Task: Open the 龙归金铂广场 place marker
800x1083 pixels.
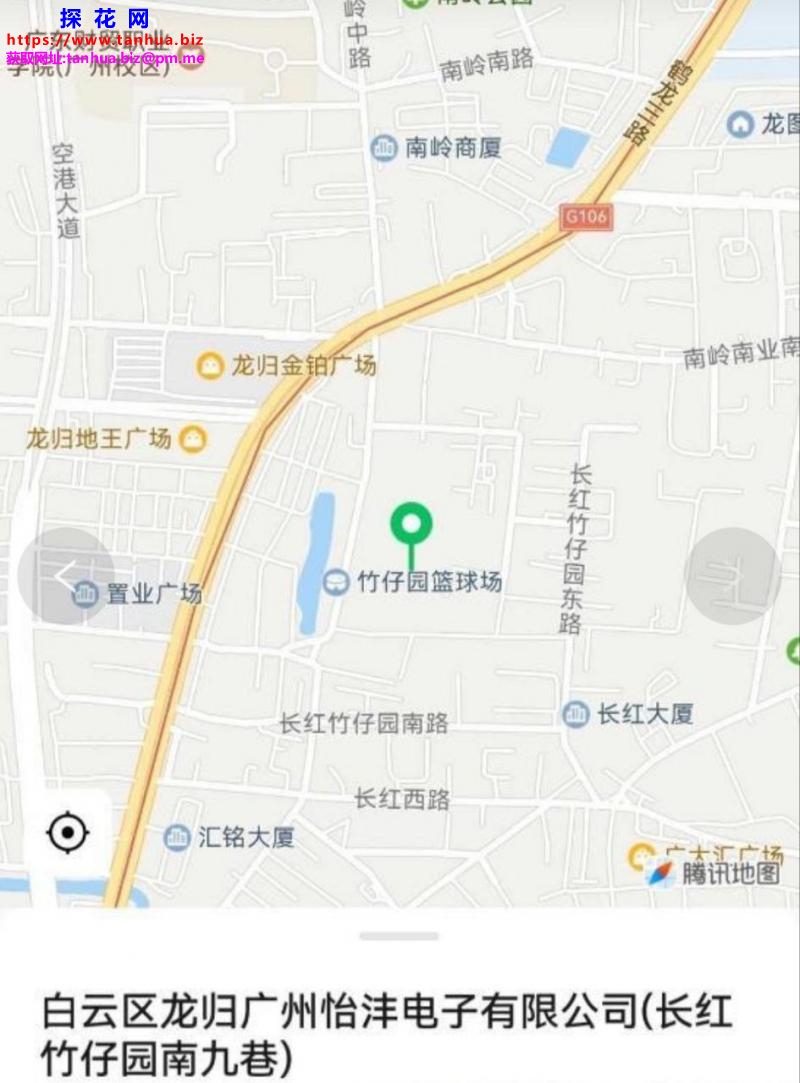Action: click(210, 366)
